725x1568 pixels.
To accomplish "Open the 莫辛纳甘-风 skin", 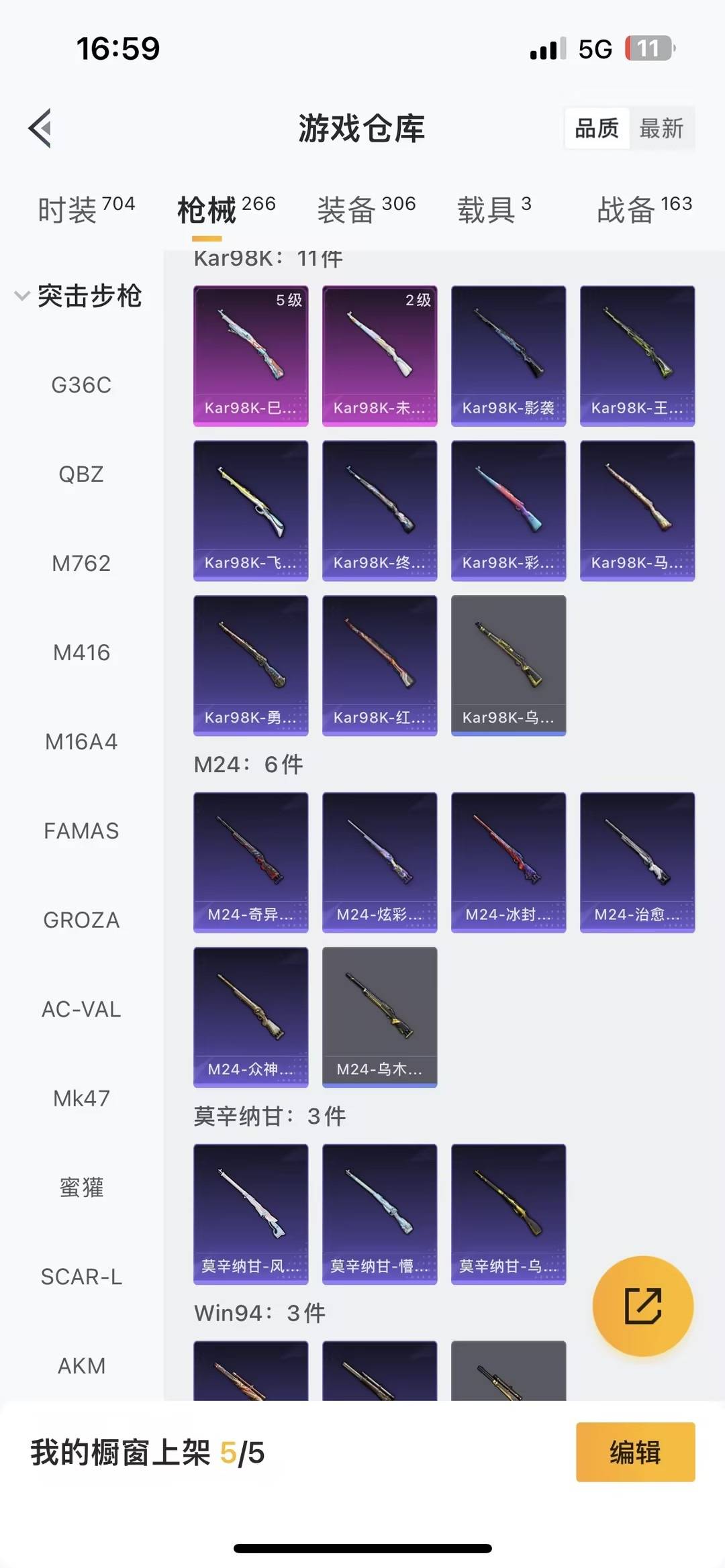I will pyautogui.click(x=250, y=1214).
